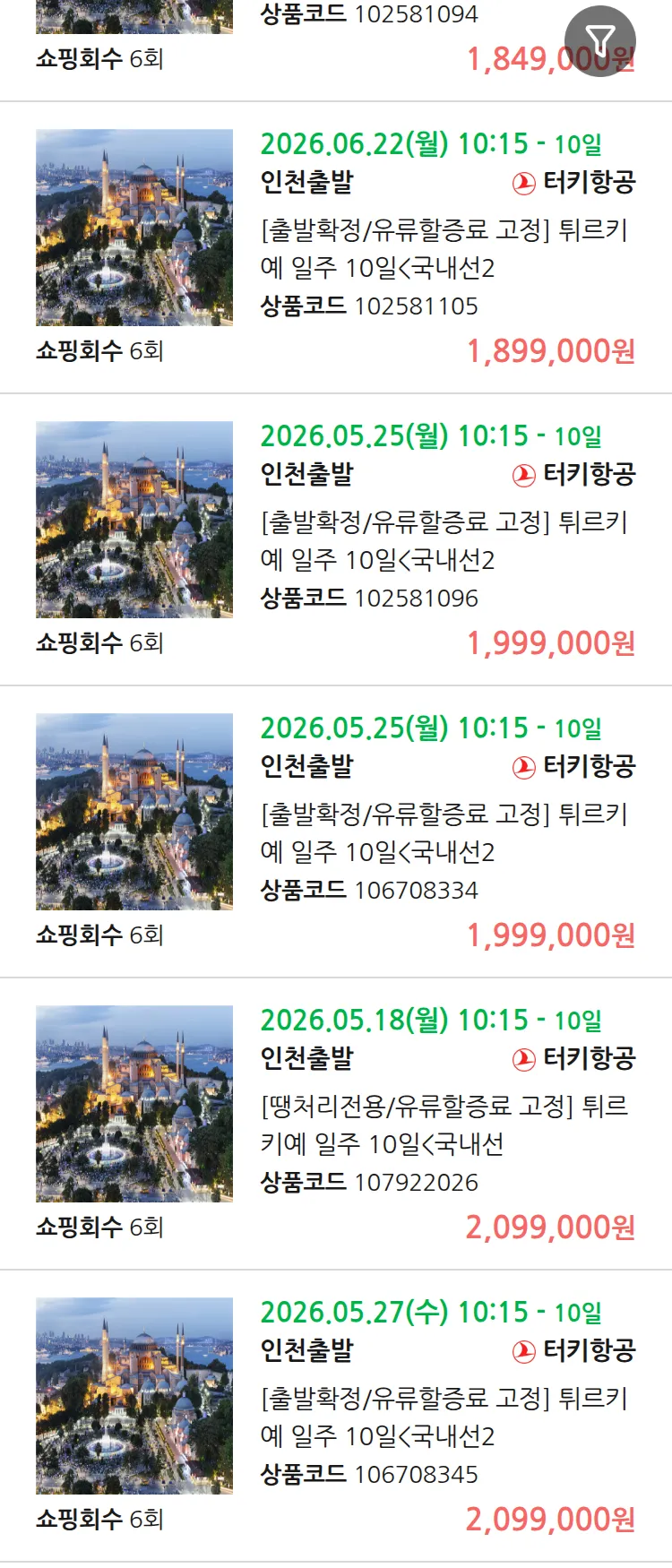Open the floating filter button
Viewport: 672px width, 1568px height.
[x=600, y=41]
